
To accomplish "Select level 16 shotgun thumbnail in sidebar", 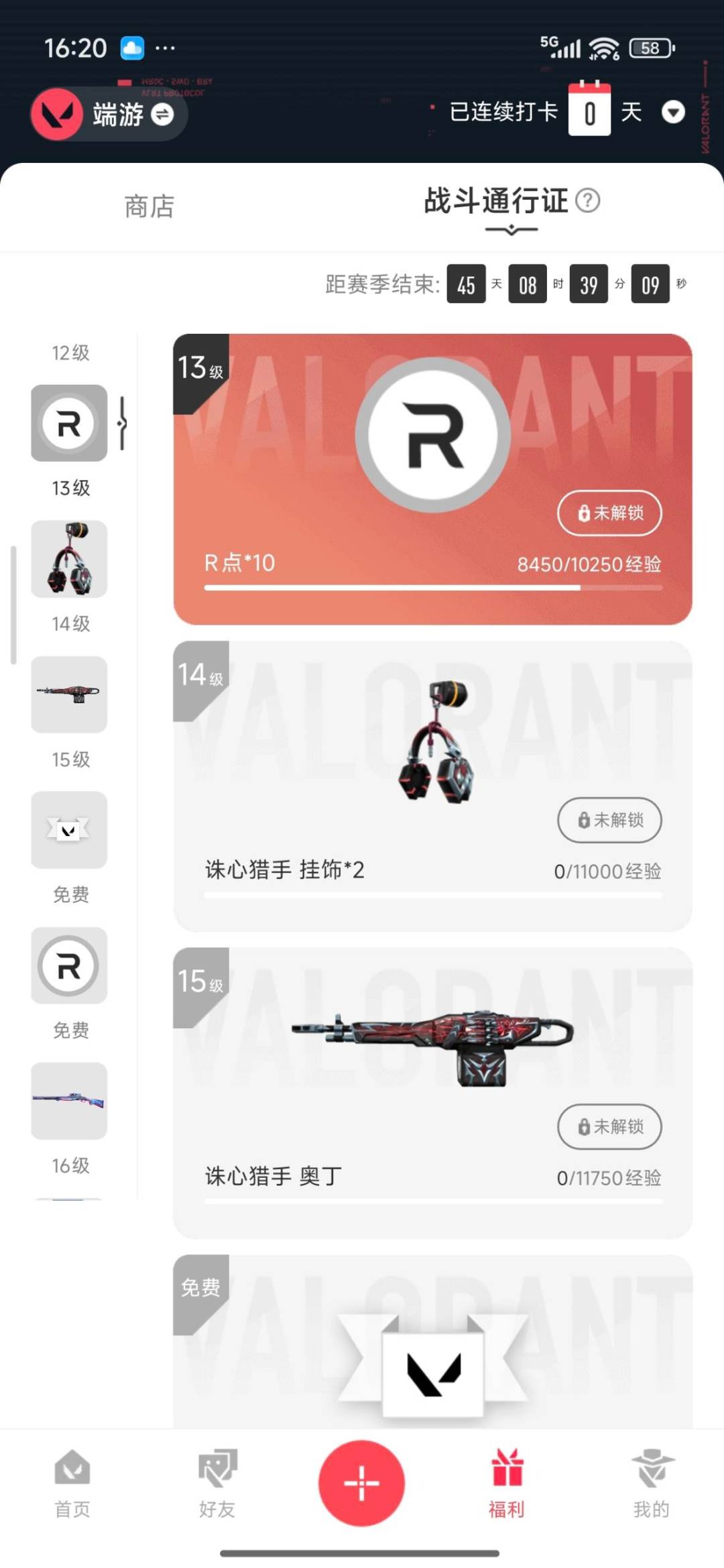I will click(69, 1101).
